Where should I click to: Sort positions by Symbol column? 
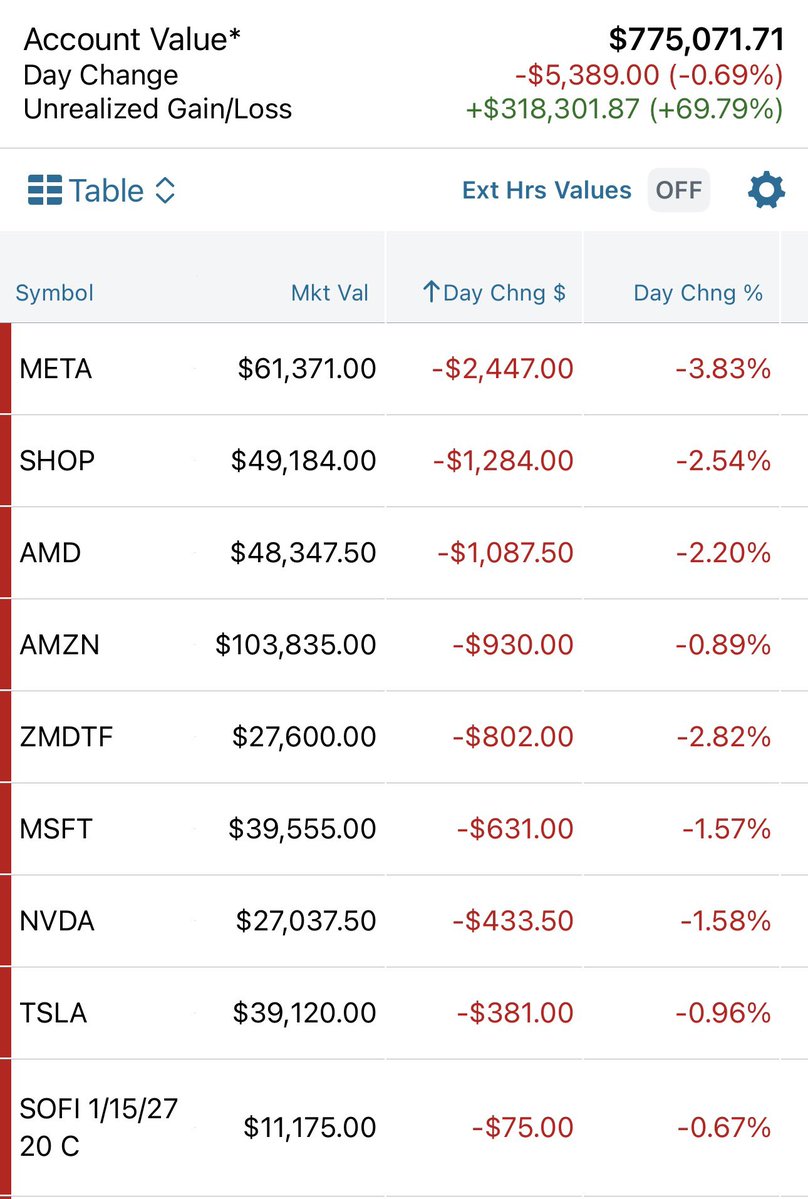click(x=55, y=293)
